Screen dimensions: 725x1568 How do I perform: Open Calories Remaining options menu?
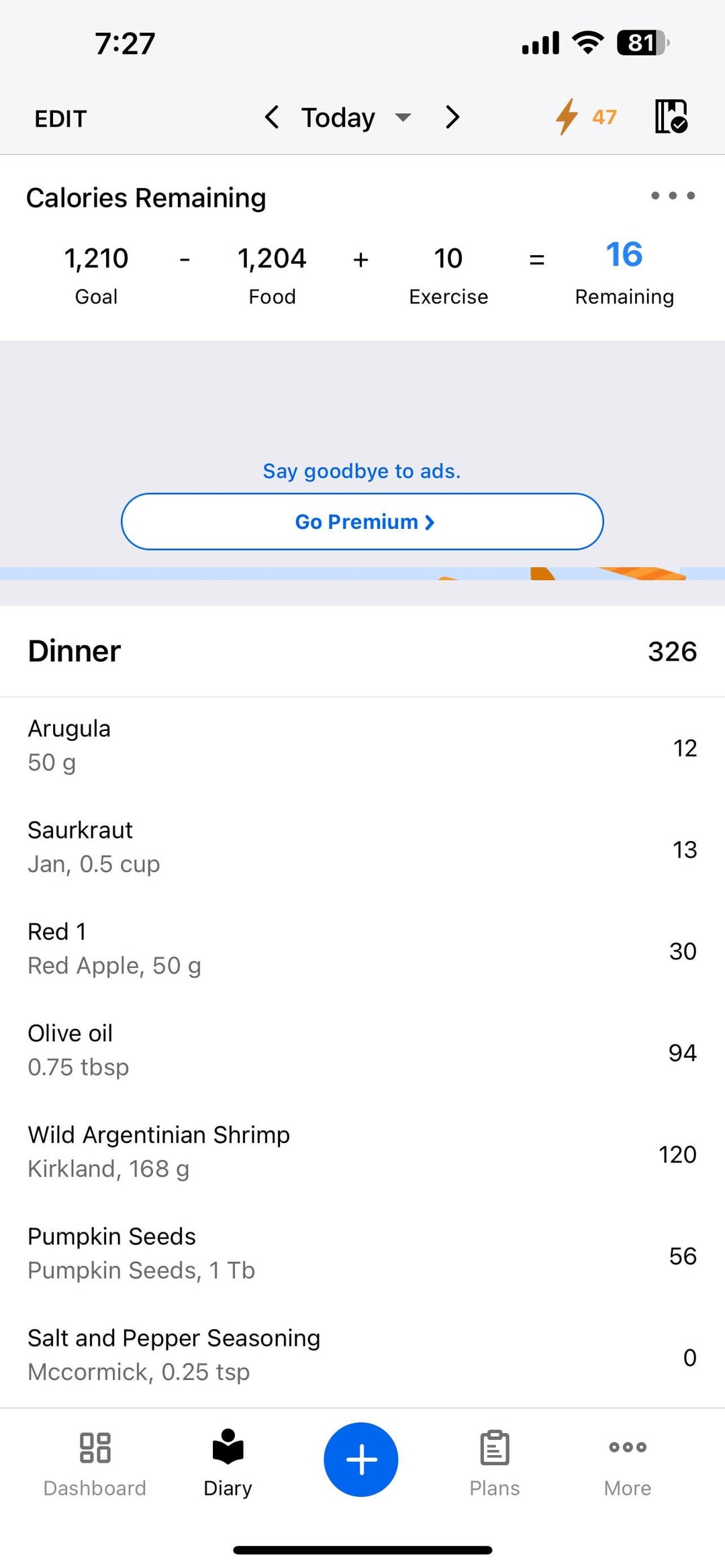(x=673, y=195)
